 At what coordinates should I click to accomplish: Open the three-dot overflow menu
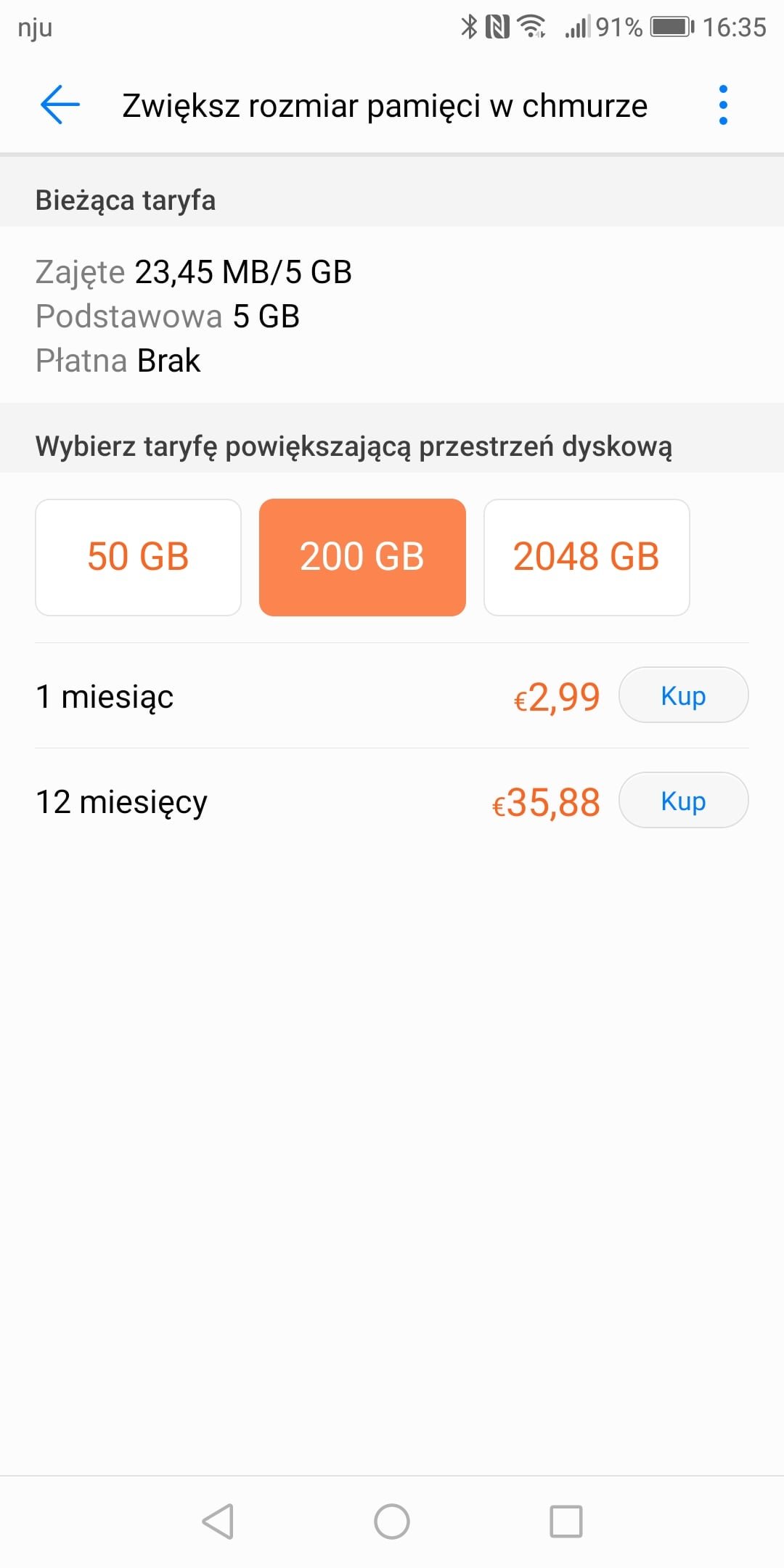(722, 105)
